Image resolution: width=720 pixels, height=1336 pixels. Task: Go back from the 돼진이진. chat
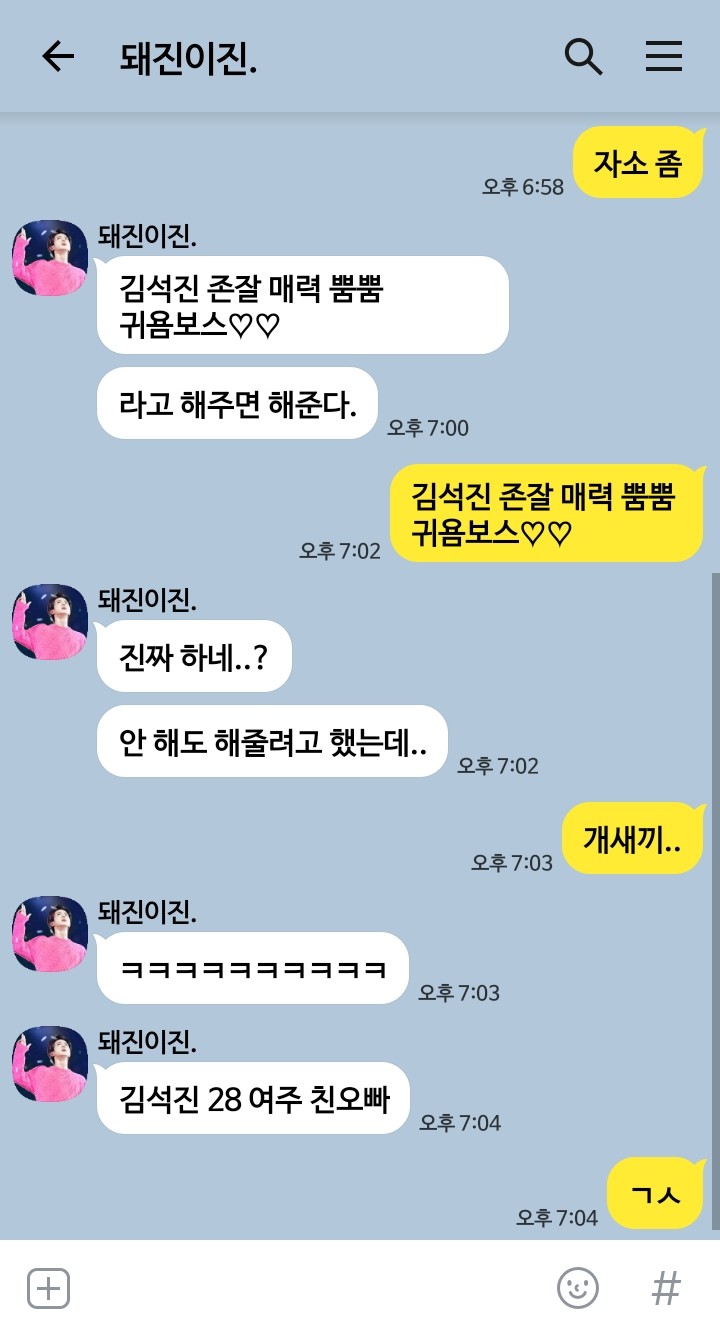58,57
